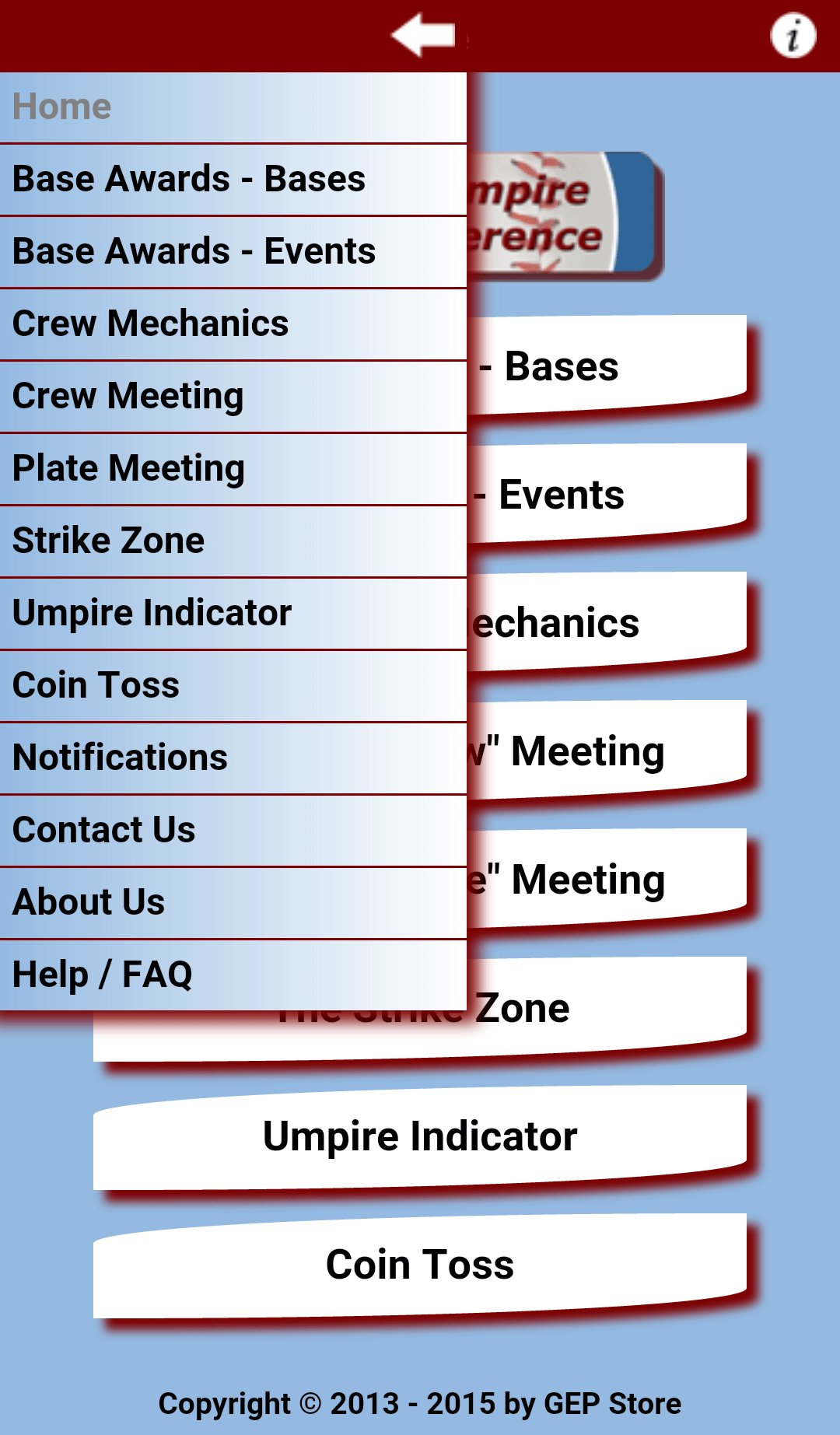The image size is (840, 1435).
Task: Tap the Coin Toss main button
Action: point(420,1265)
